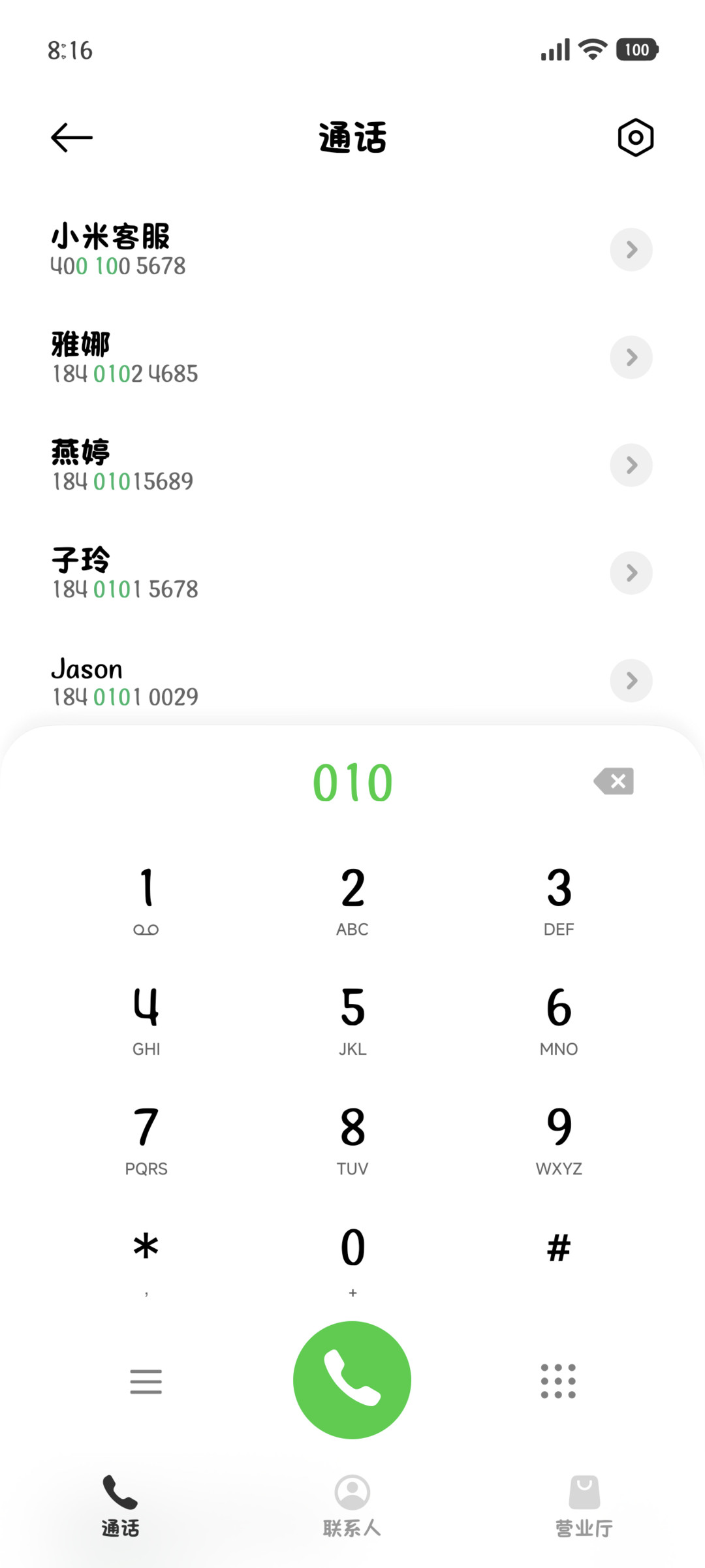
Task: Open details arrow for 燕婷
Action: [631, 465]
